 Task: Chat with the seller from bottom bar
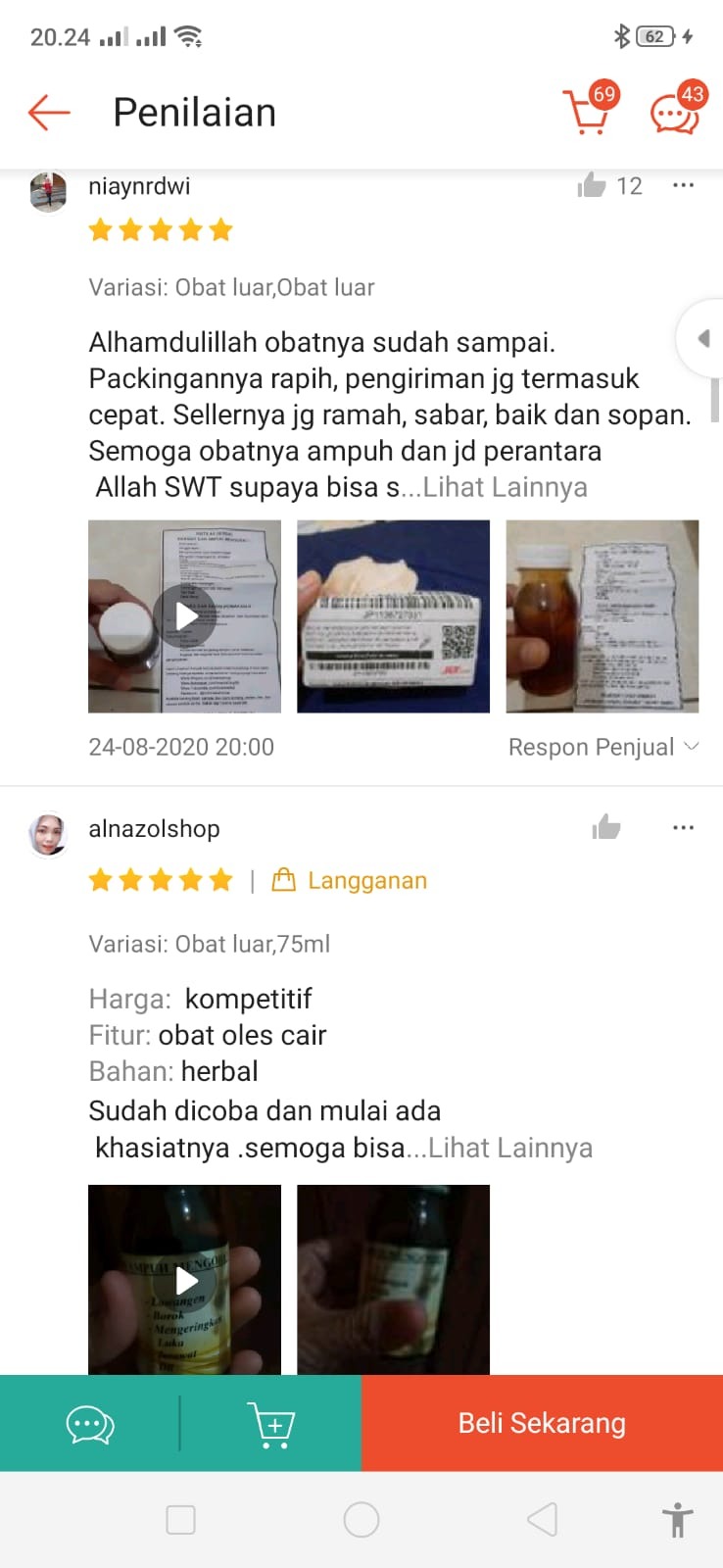click(x=90, y=1423)
